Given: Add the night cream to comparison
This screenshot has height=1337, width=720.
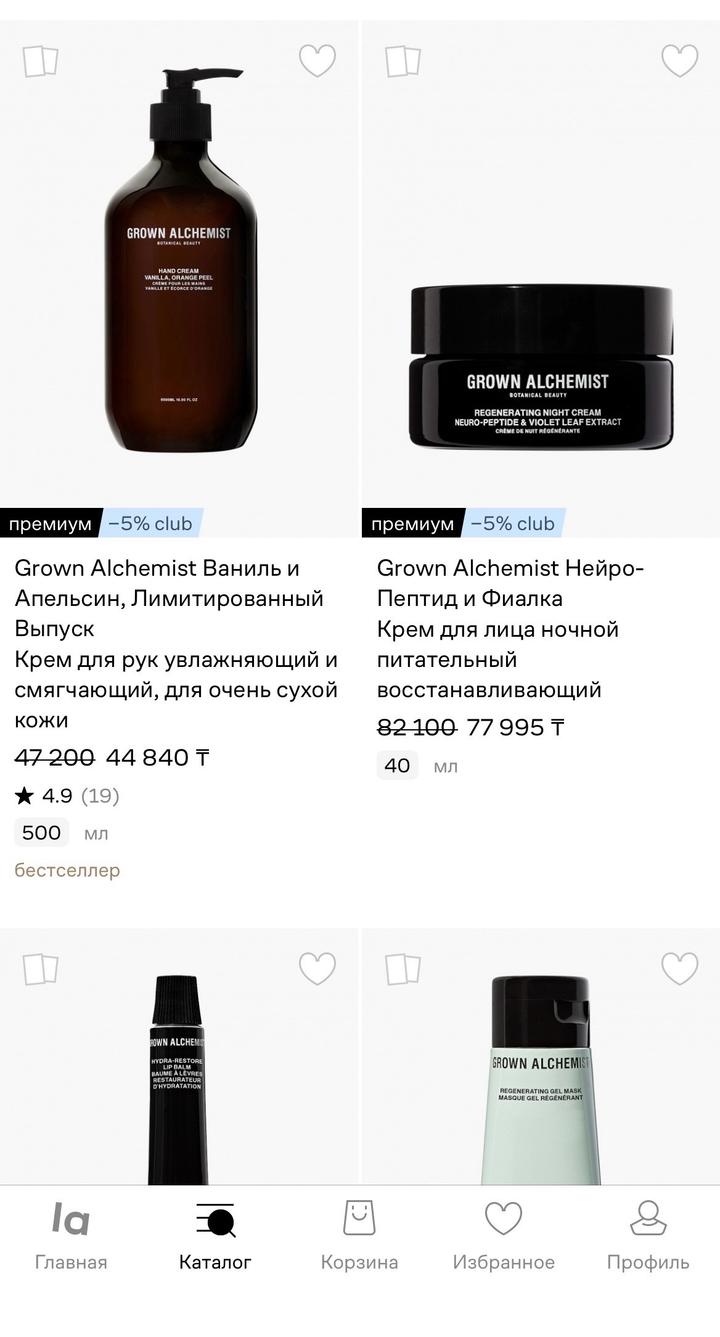Looking at the screenshot, I should pos(403,61).
